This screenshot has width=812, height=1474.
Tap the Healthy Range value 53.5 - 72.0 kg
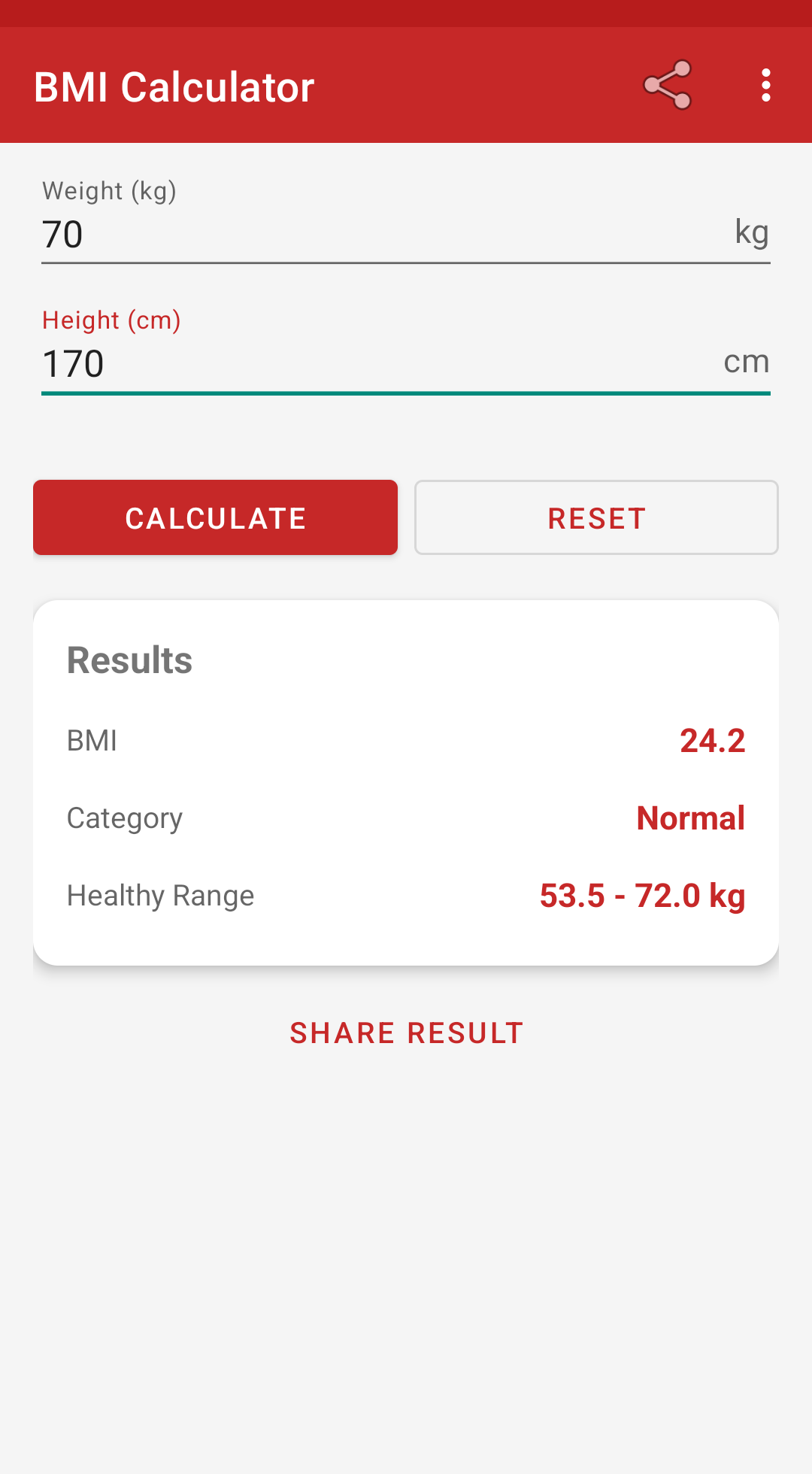(x=642, y=895)
